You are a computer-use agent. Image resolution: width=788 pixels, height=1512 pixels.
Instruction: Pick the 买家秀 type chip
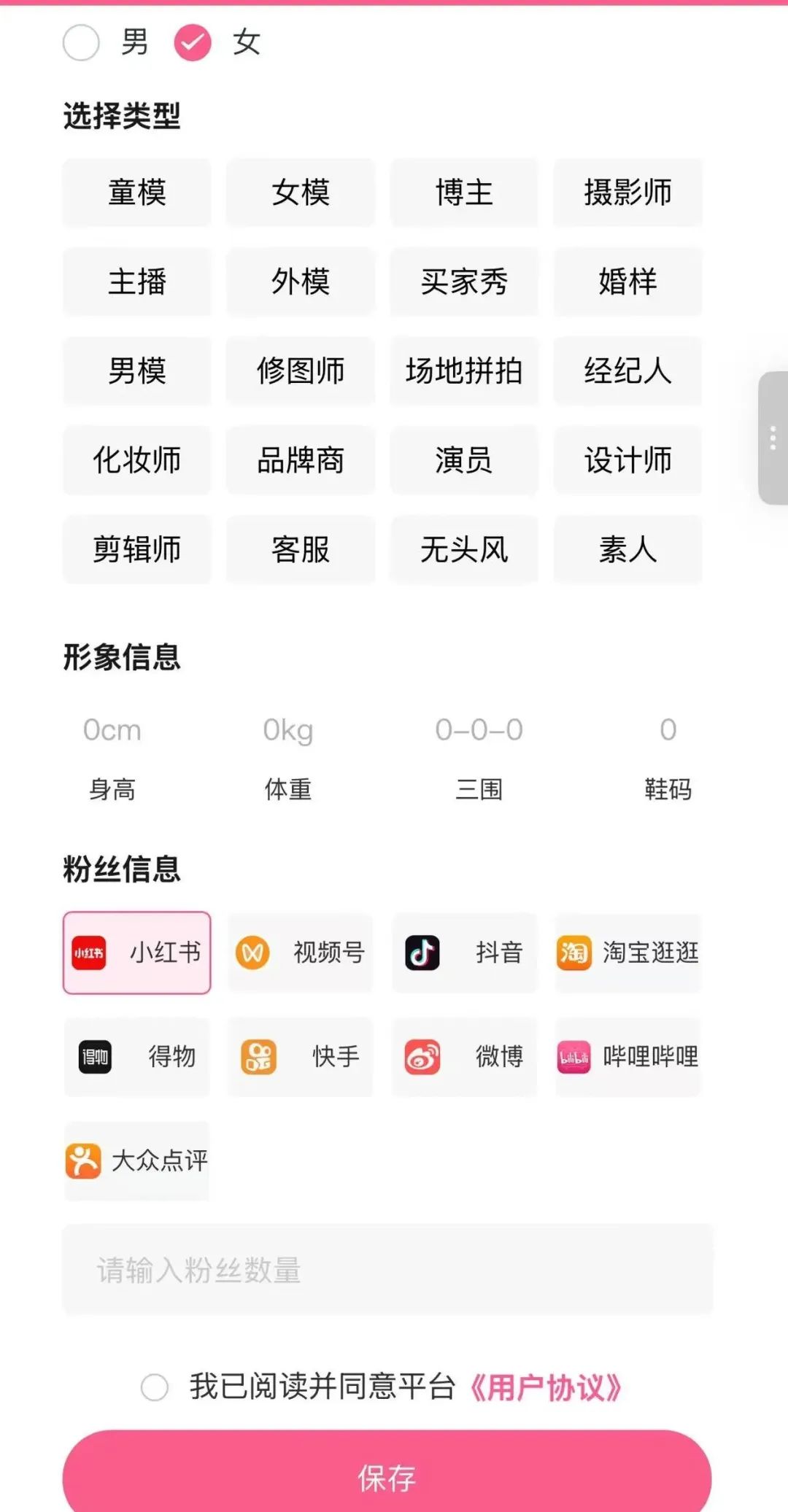coord(464,282)
